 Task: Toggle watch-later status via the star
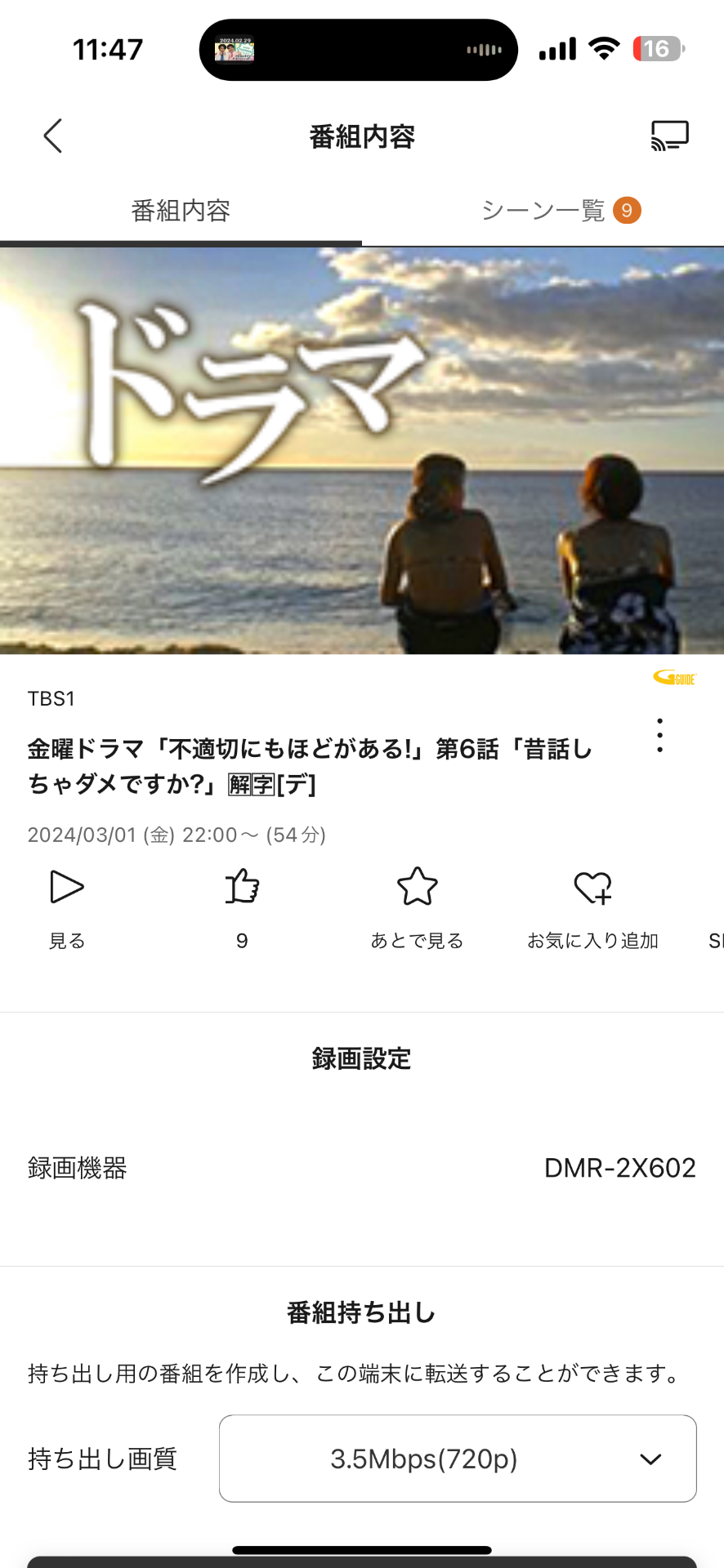(418, 887)
